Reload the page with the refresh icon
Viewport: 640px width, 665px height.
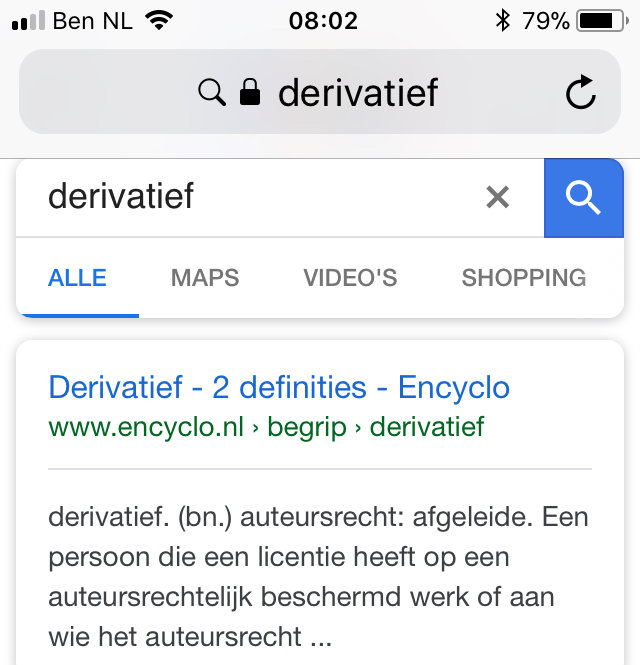tap(580, 94)
